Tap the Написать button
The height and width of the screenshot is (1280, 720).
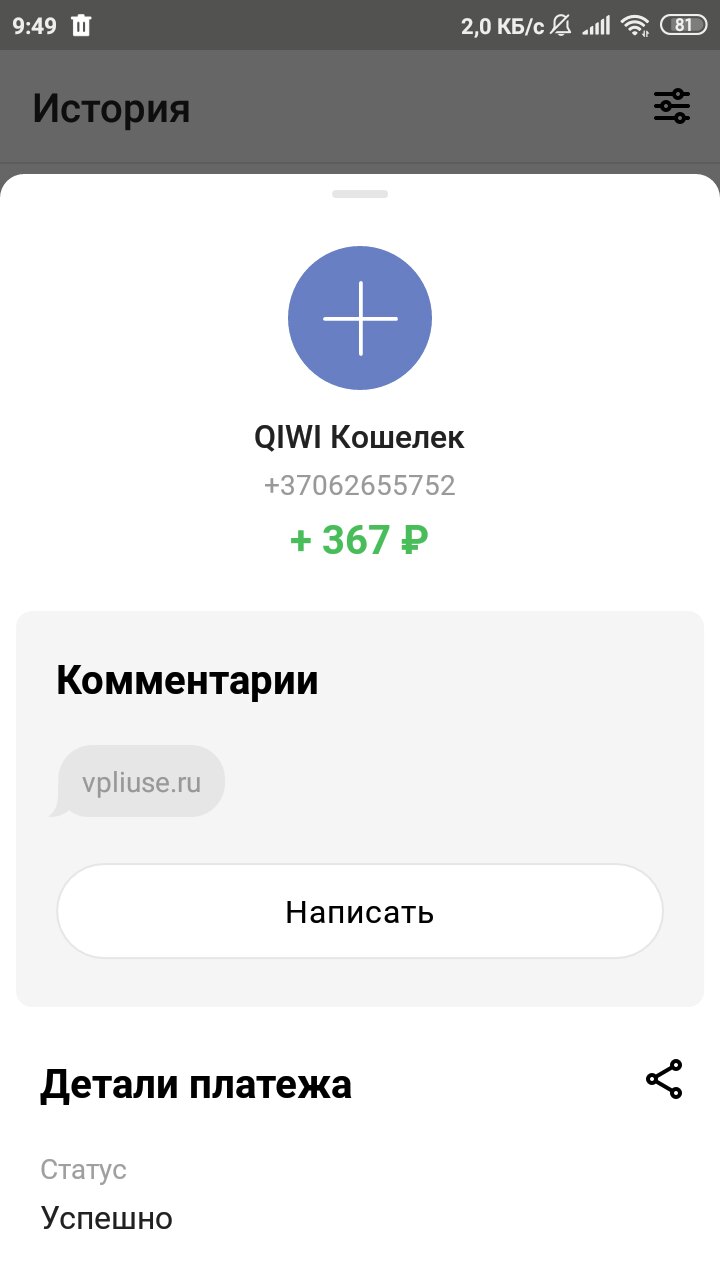click(x=360, y=911)
